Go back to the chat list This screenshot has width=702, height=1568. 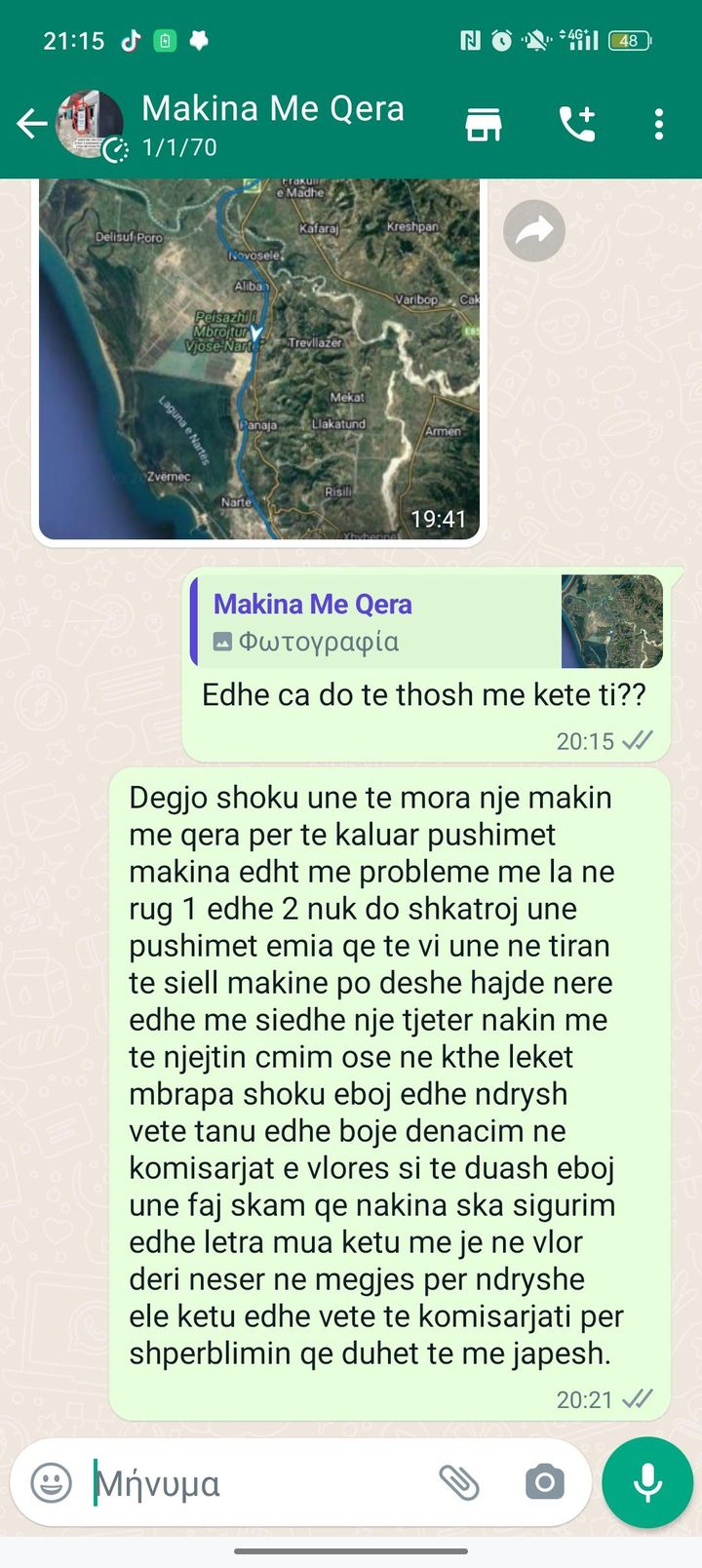[32, 125]
